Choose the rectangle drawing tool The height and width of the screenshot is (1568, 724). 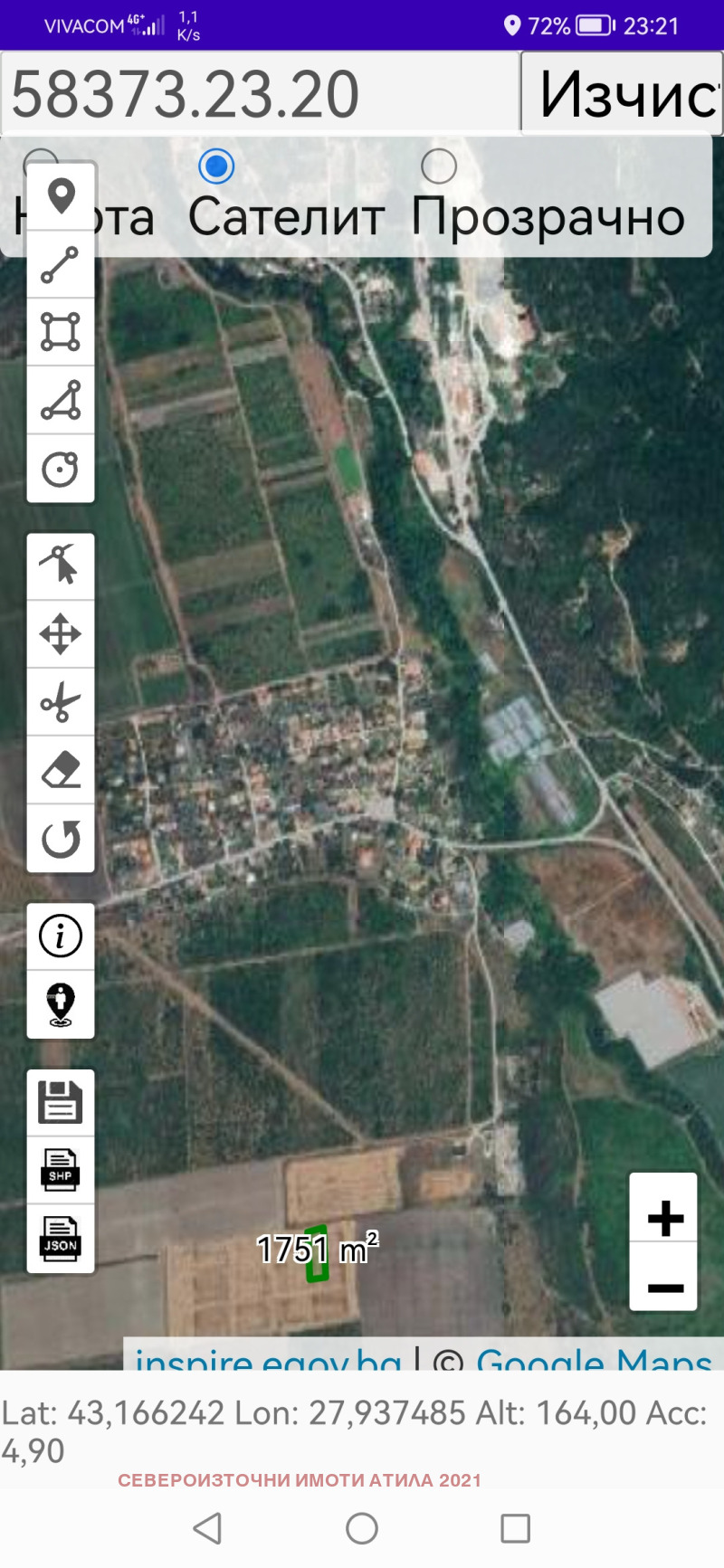[61, 332]
